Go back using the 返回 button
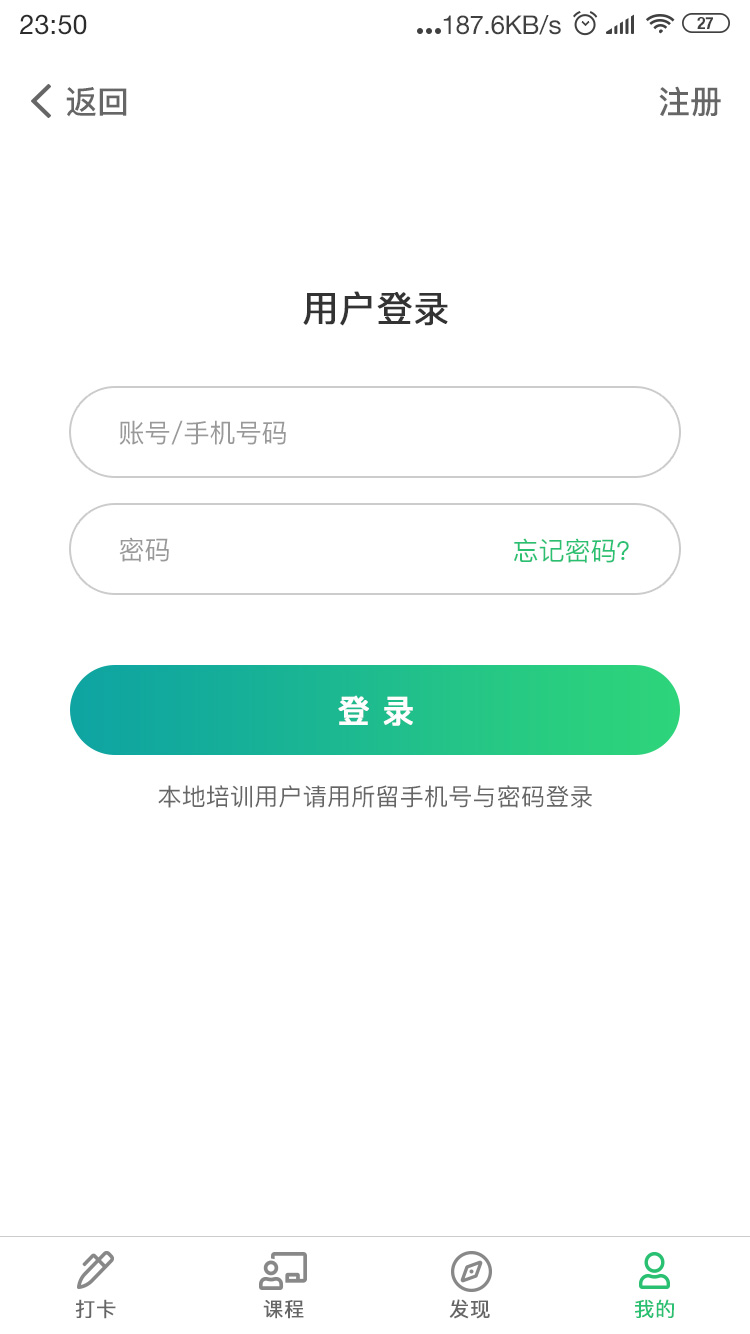Image resolution: width=750 pixels, height=1334 pixels. tap(79, 102)
